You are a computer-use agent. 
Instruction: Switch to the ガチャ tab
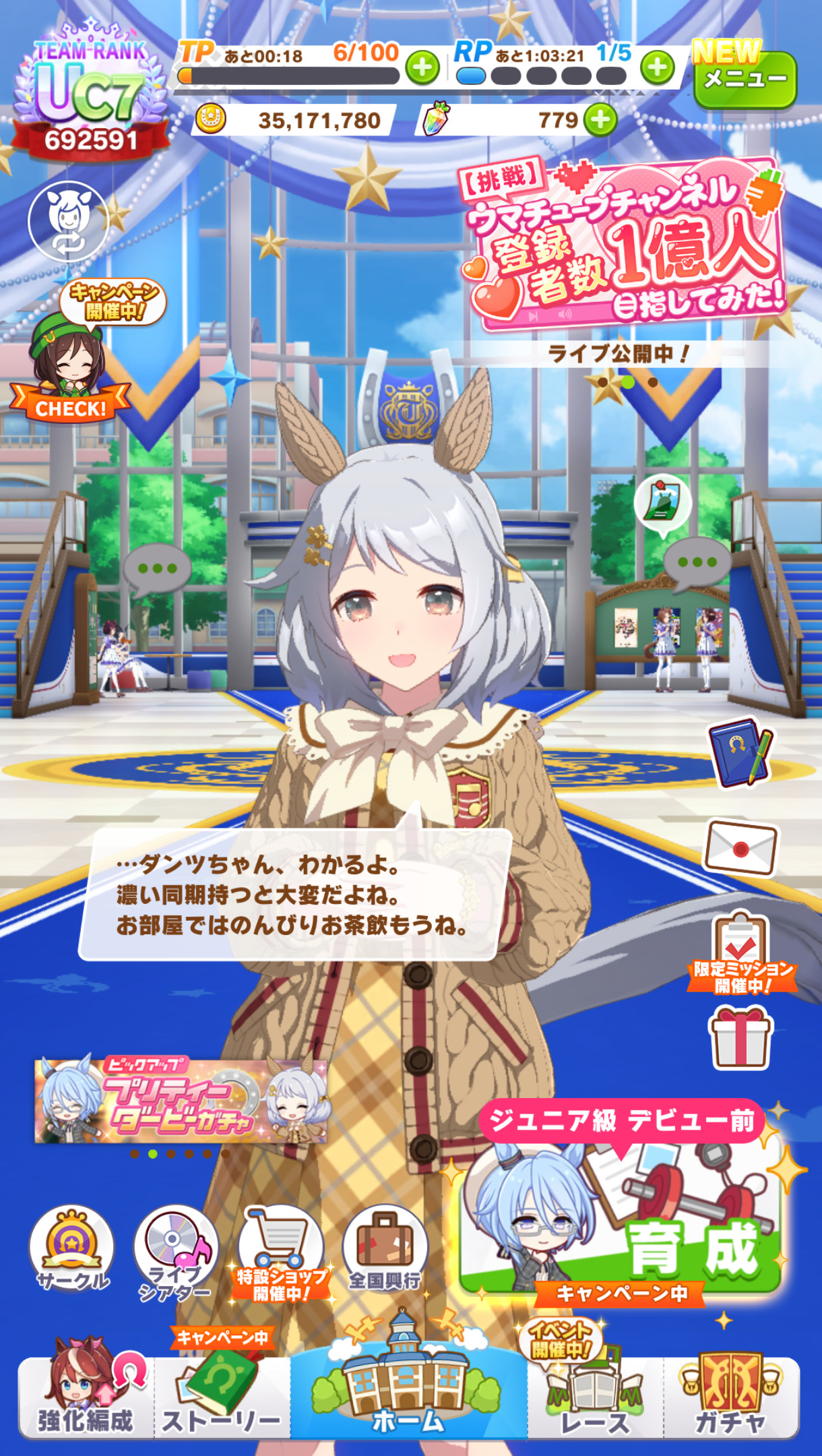click(x=731, y=1397)
